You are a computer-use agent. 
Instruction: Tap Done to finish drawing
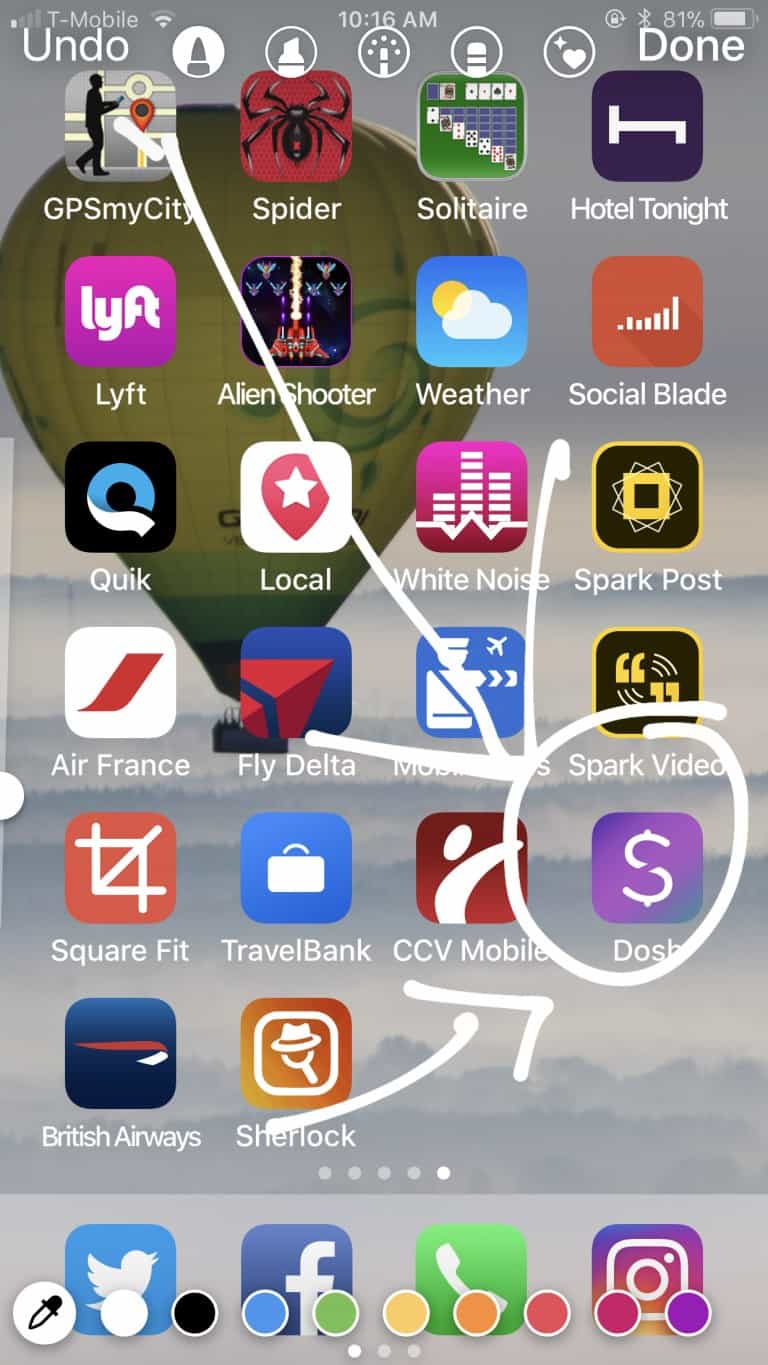point(691,46)
